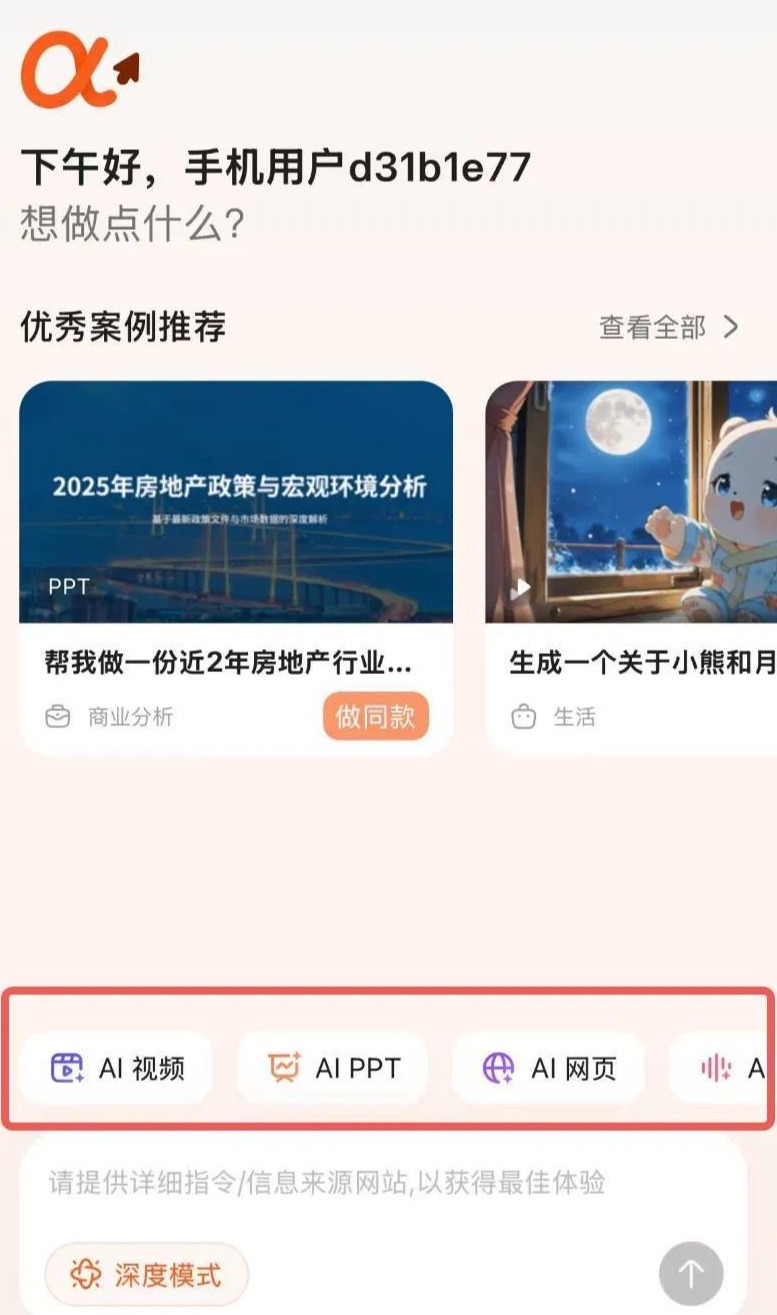
Task: Play the bear and moon video
Action: click(x=525, y=588)
